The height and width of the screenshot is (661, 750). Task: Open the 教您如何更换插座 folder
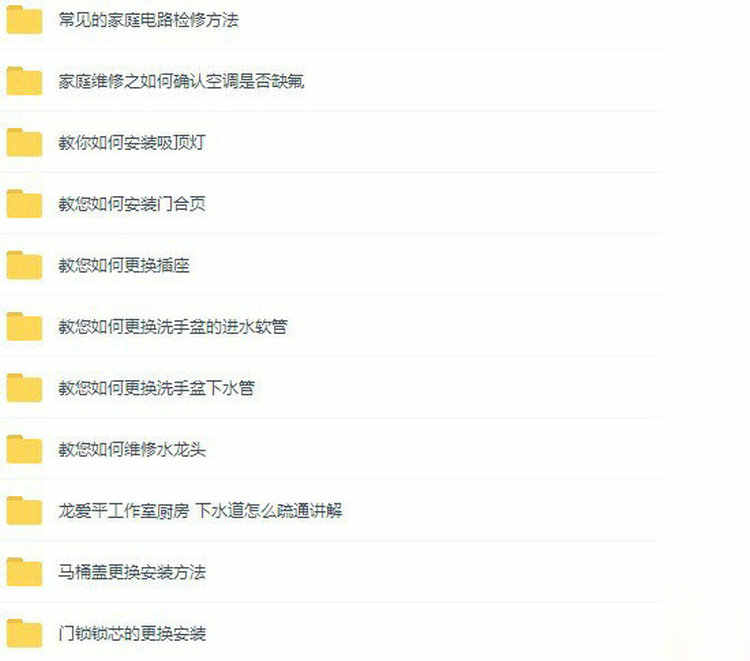pyautogui.click(x=124, y=266)
